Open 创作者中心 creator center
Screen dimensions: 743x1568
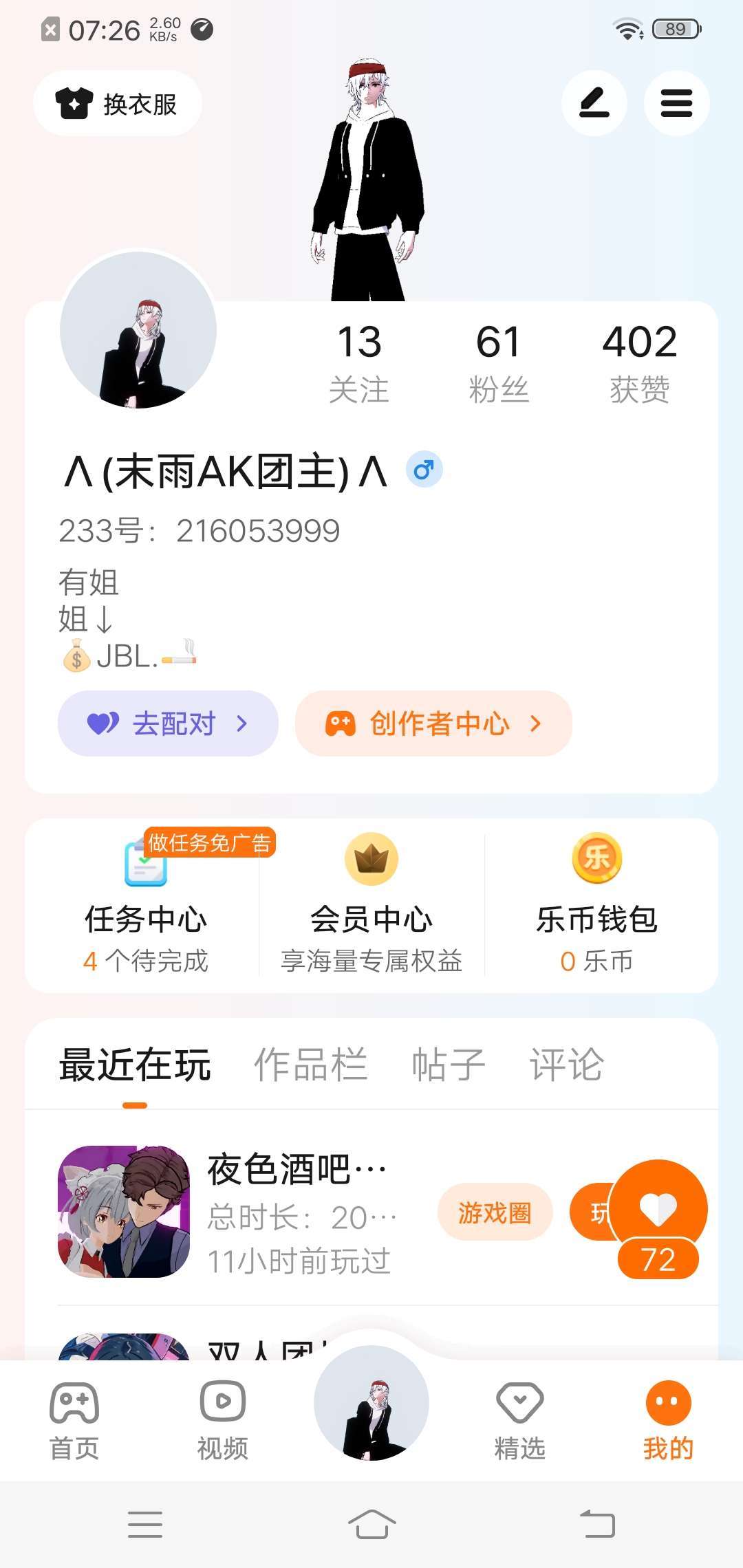pos(433,723)
